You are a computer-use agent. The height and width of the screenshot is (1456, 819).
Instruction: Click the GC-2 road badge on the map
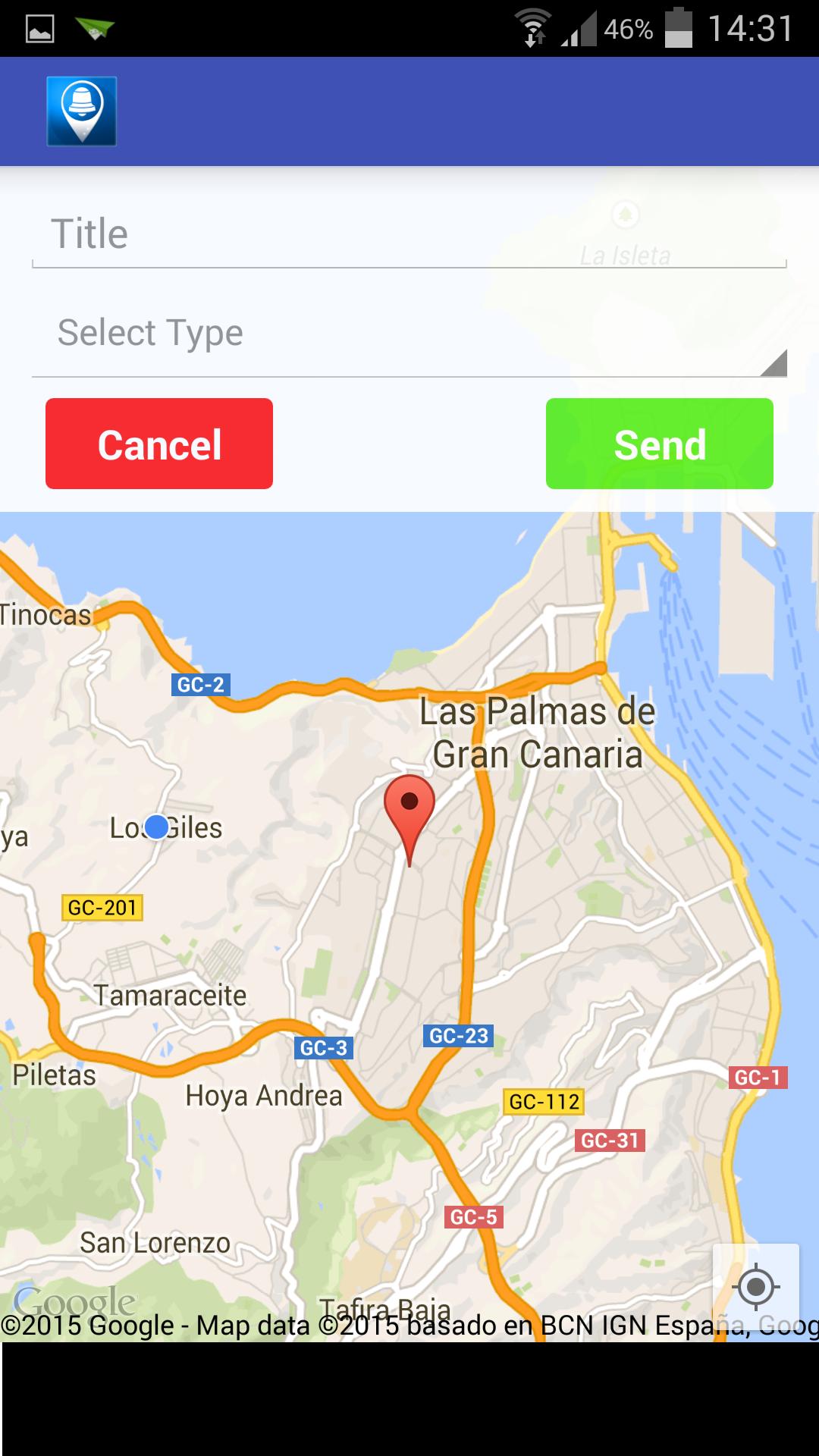[x=199, y=683]
